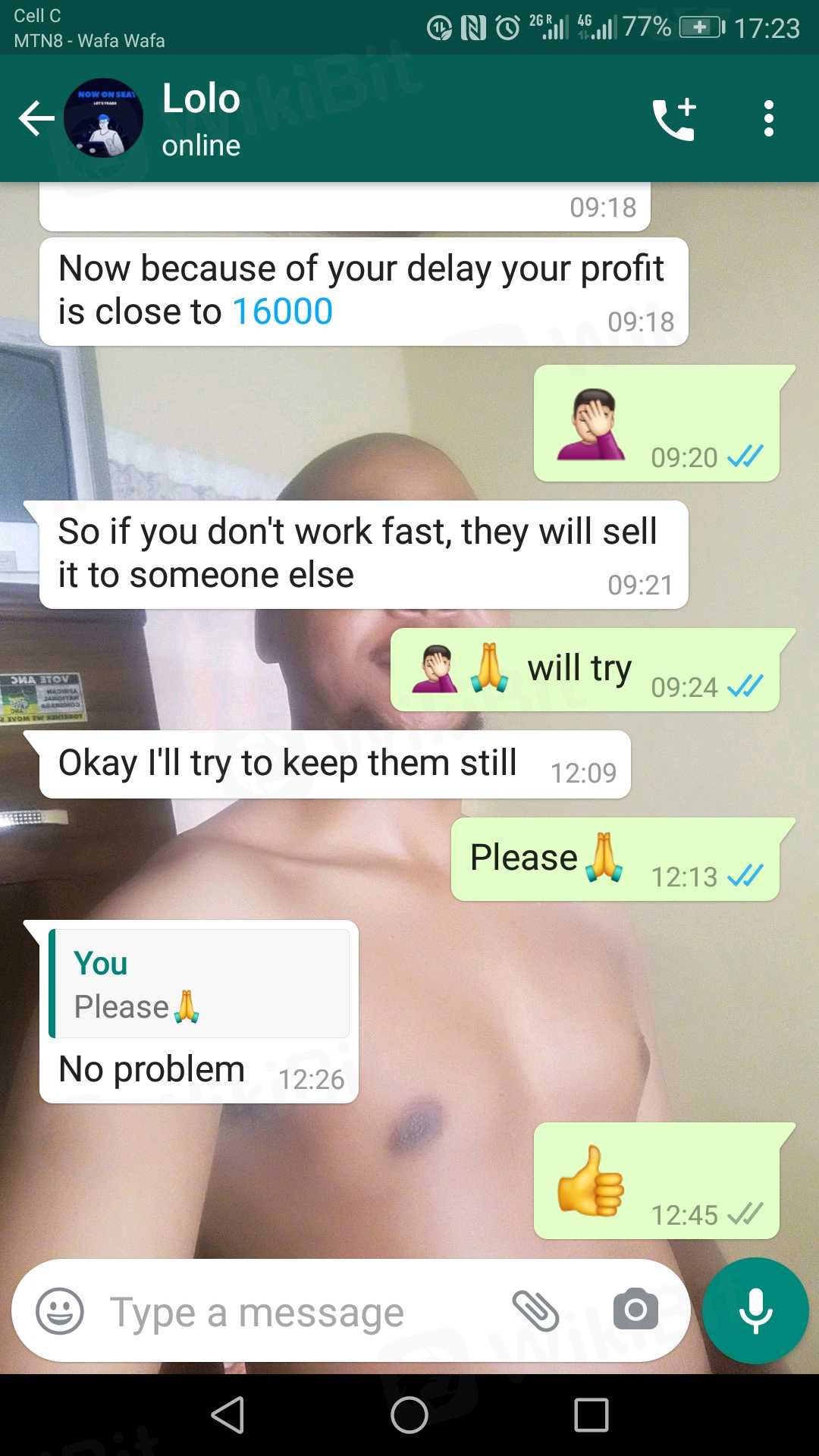This screenshot has width=819, height=1456.
Task: Start a call with Lolo
Action: pos(673,119)
